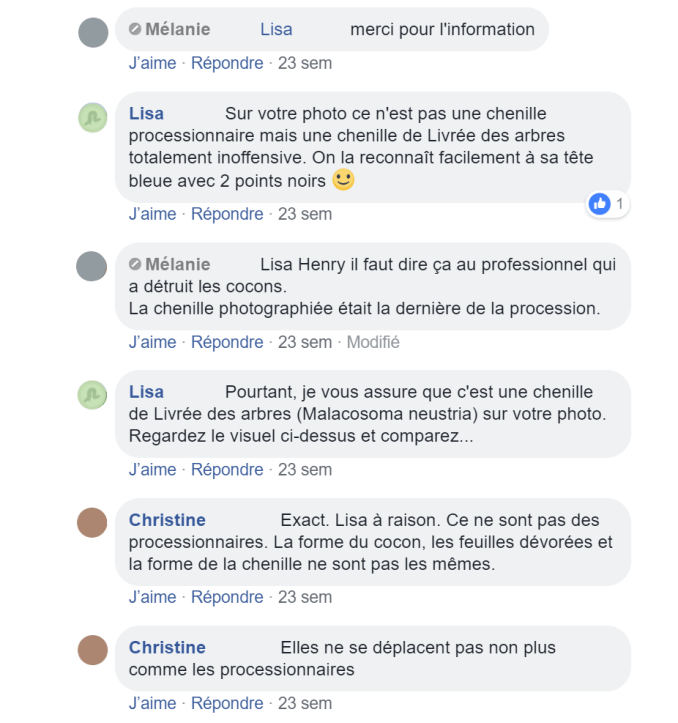This screenshot has width=678, height=723.
Task: Like Lisa's "Pourtant, je vous assure" comment
Action: (x=152, y=469)
